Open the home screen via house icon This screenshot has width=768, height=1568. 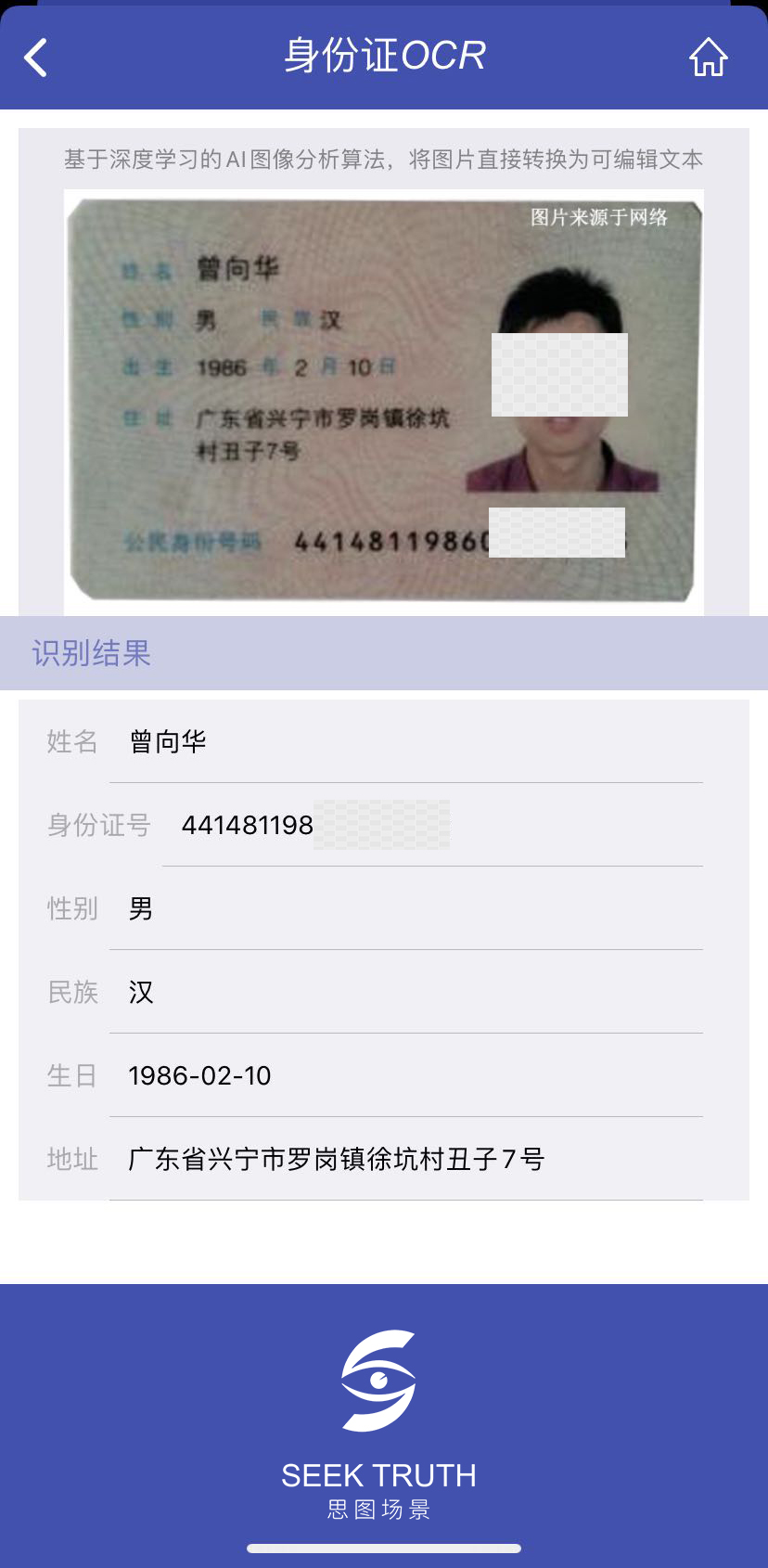(708, 56)
